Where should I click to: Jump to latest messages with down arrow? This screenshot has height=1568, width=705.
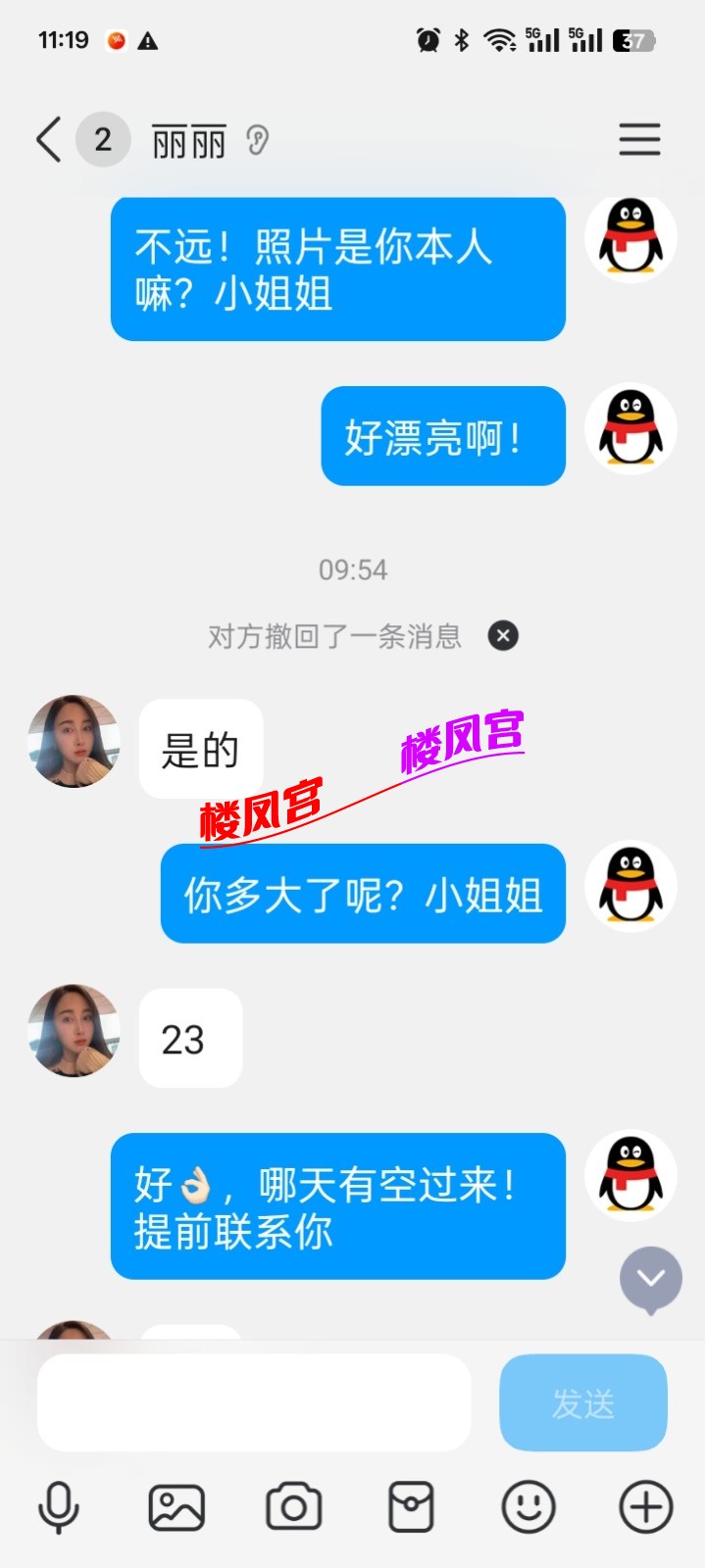650,1278
